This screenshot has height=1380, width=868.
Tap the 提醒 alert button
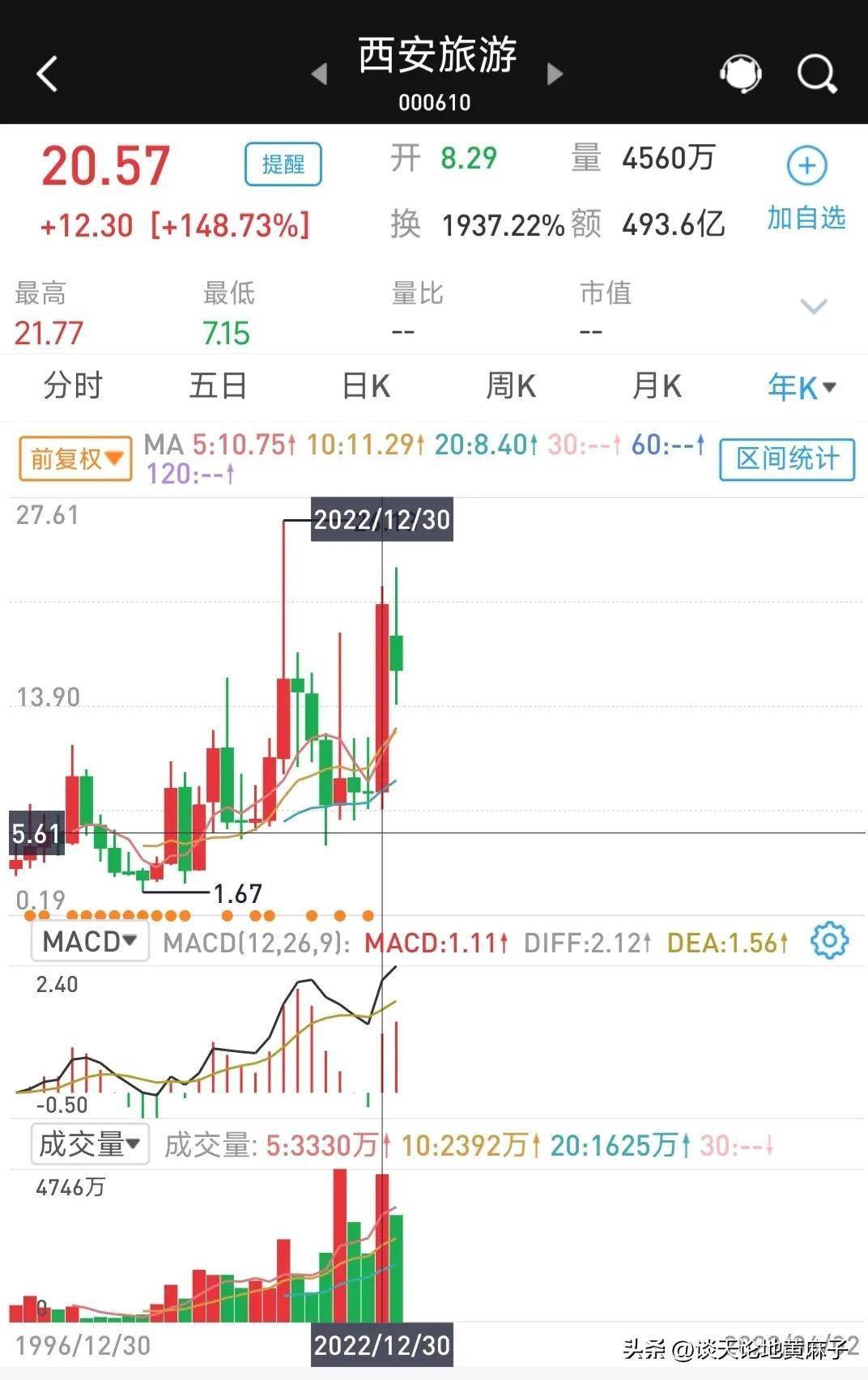click(283, 164)
